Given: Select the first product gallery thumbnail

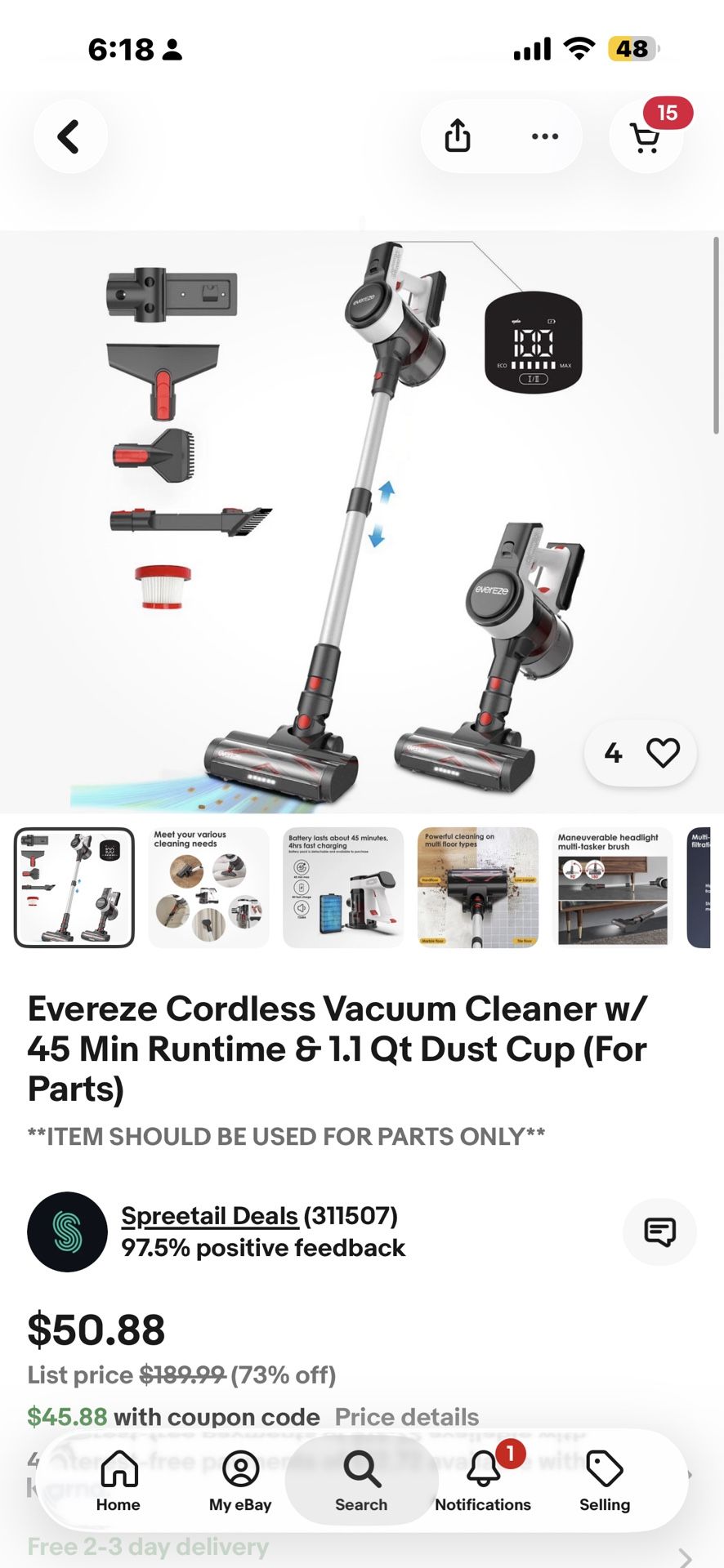Looking at the screenshot, I should [74, 888].
